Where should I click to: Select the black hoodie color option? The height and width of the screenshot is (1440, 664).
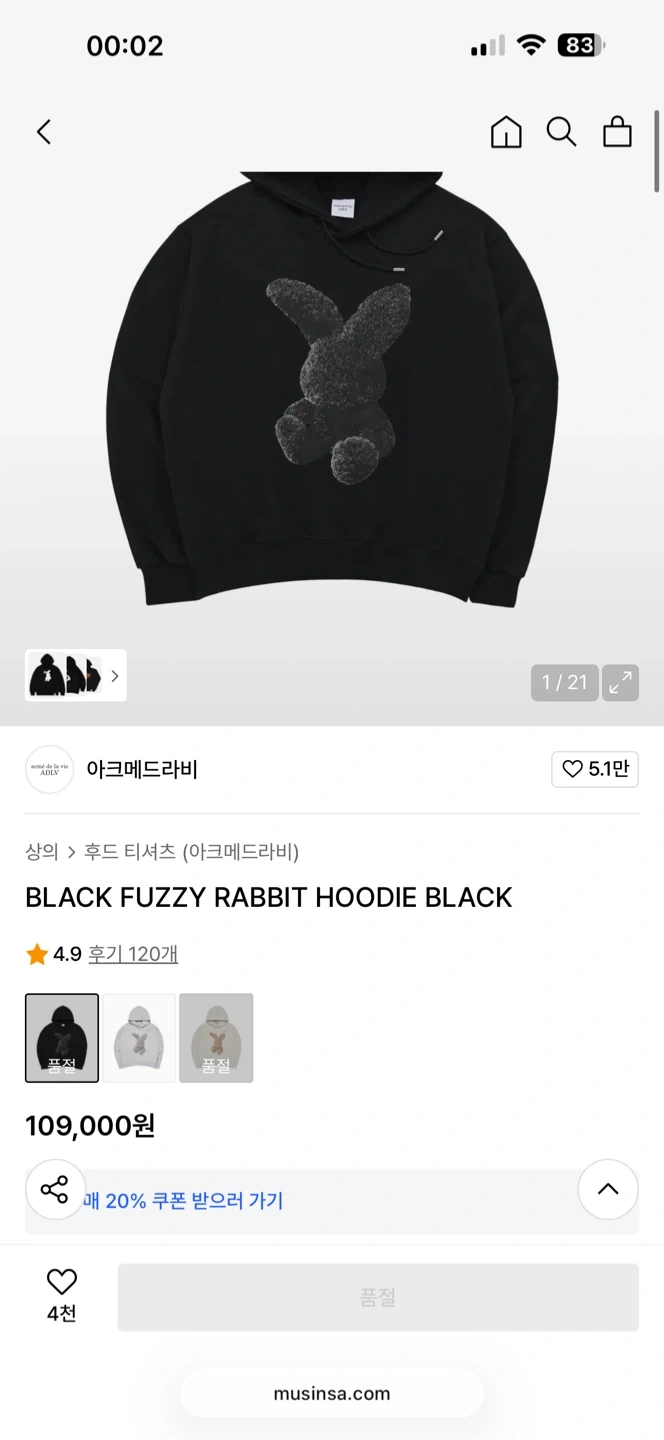tap(62, 1038)
